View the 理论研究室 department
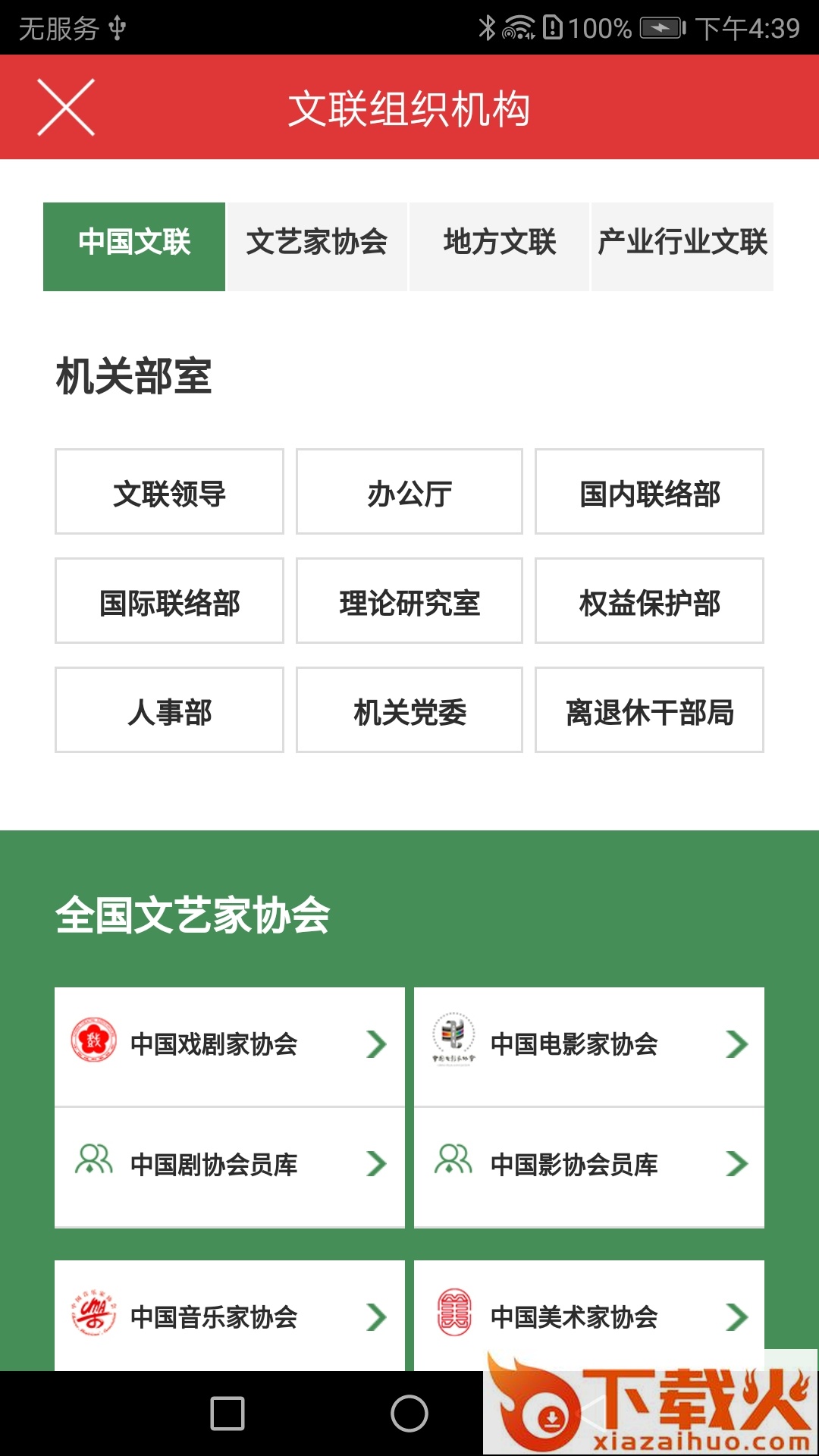 [409, 601]
